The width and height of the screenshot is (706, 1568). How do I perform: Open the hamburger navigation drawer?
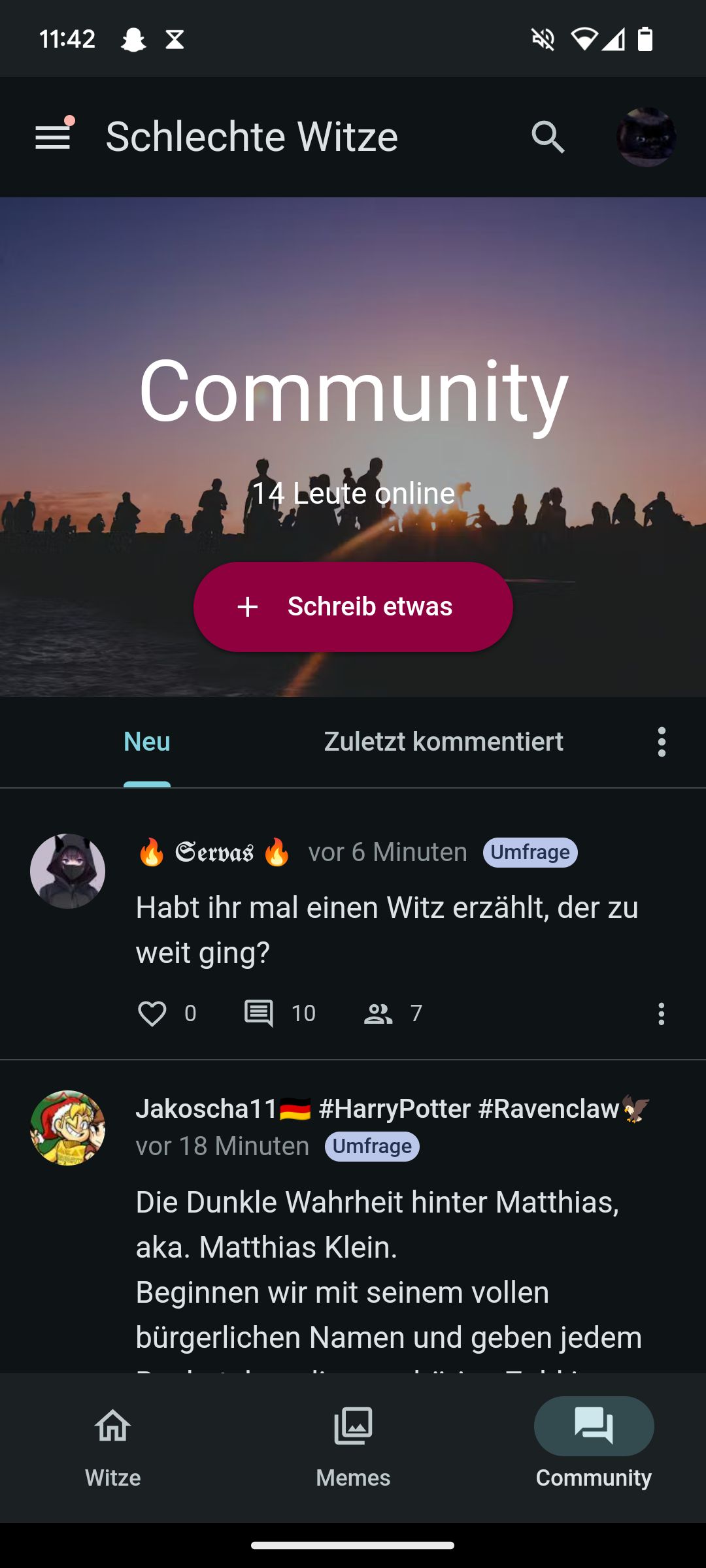(x=52, y=137)
